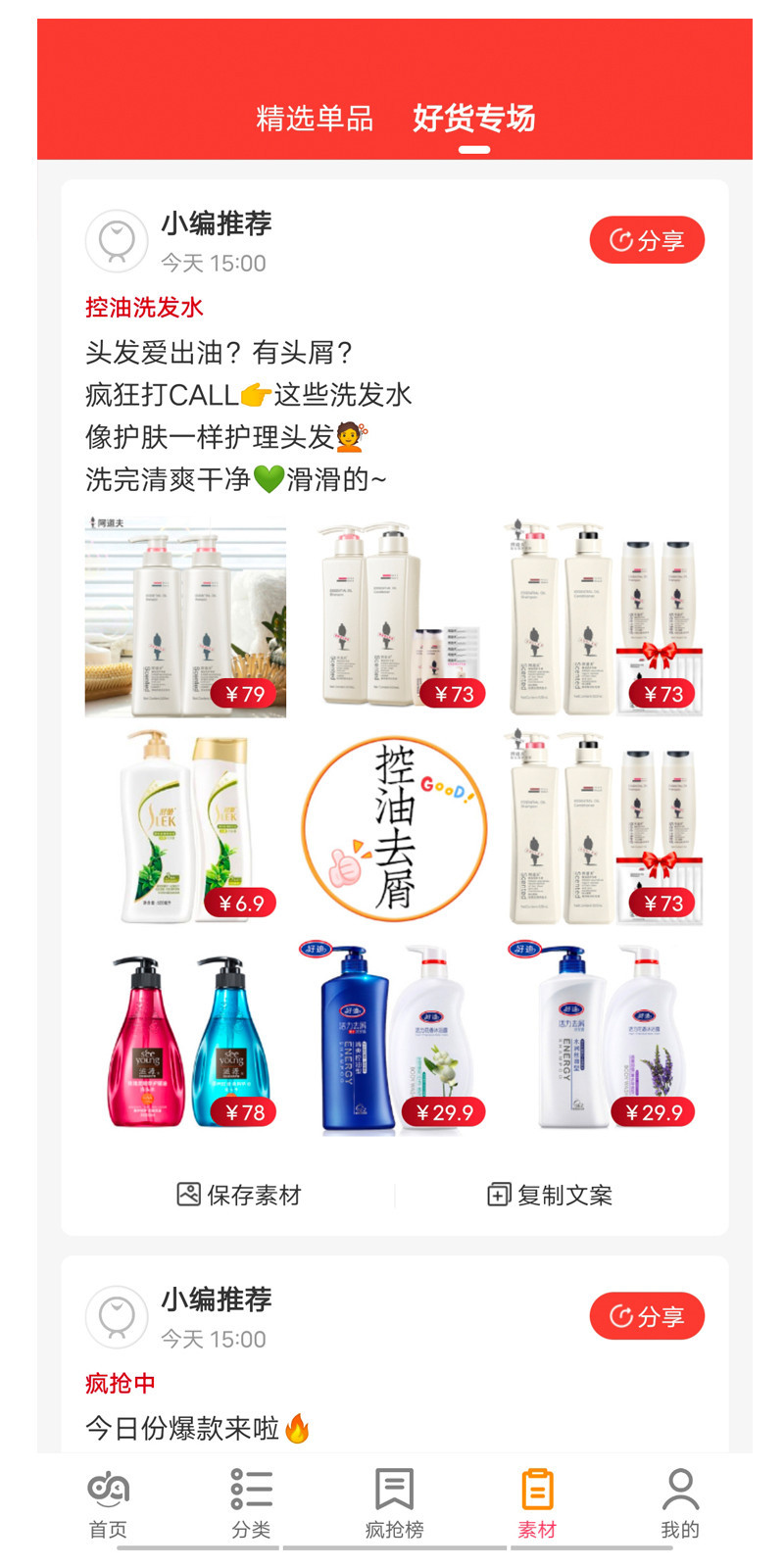Viewport: 784px width, 1568px height.
Task: Open the 分类 categories tab
Action: coord(251,1504)
